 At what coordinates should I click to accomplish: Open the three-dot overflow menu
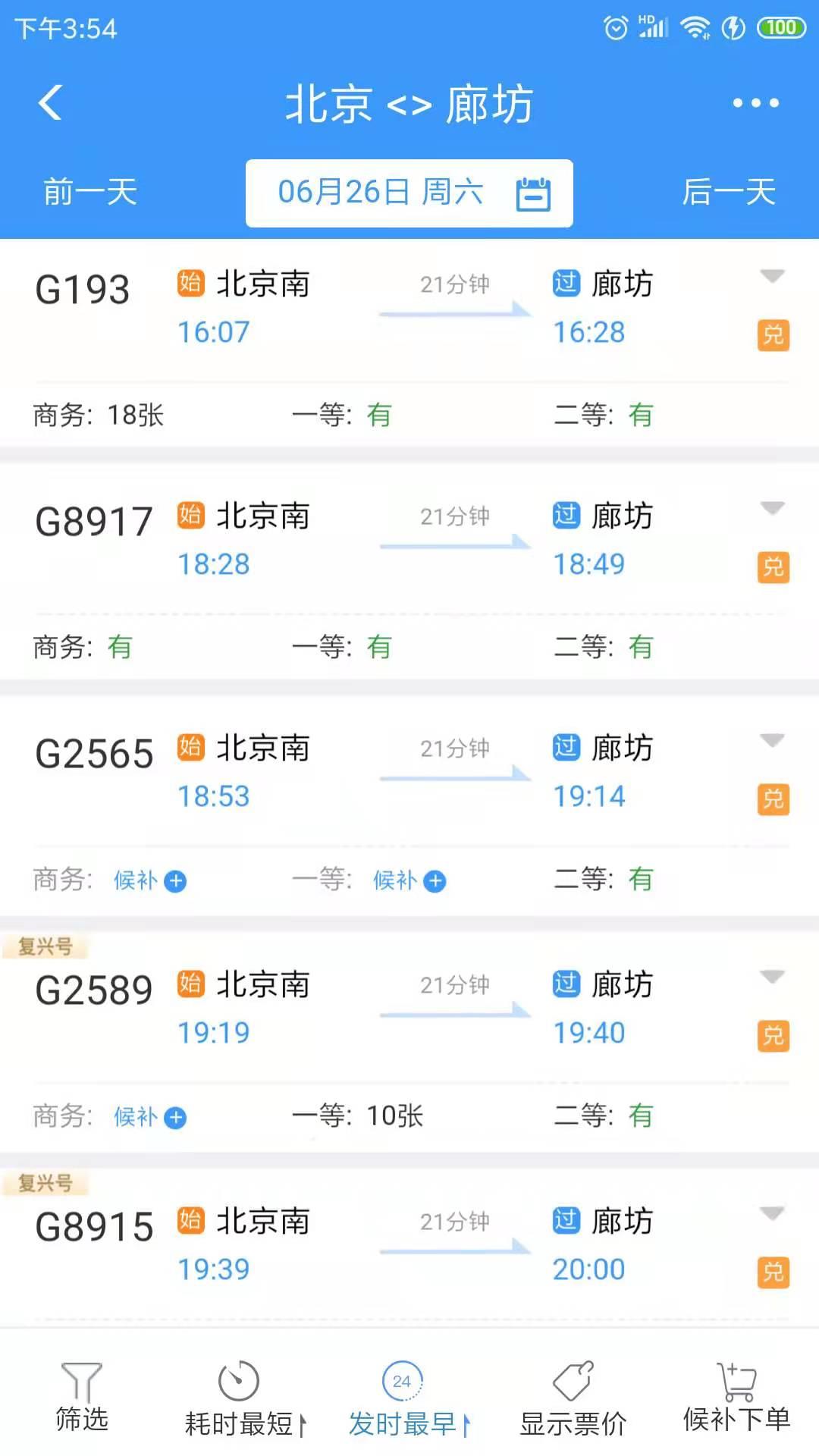[x=755, y=103]
